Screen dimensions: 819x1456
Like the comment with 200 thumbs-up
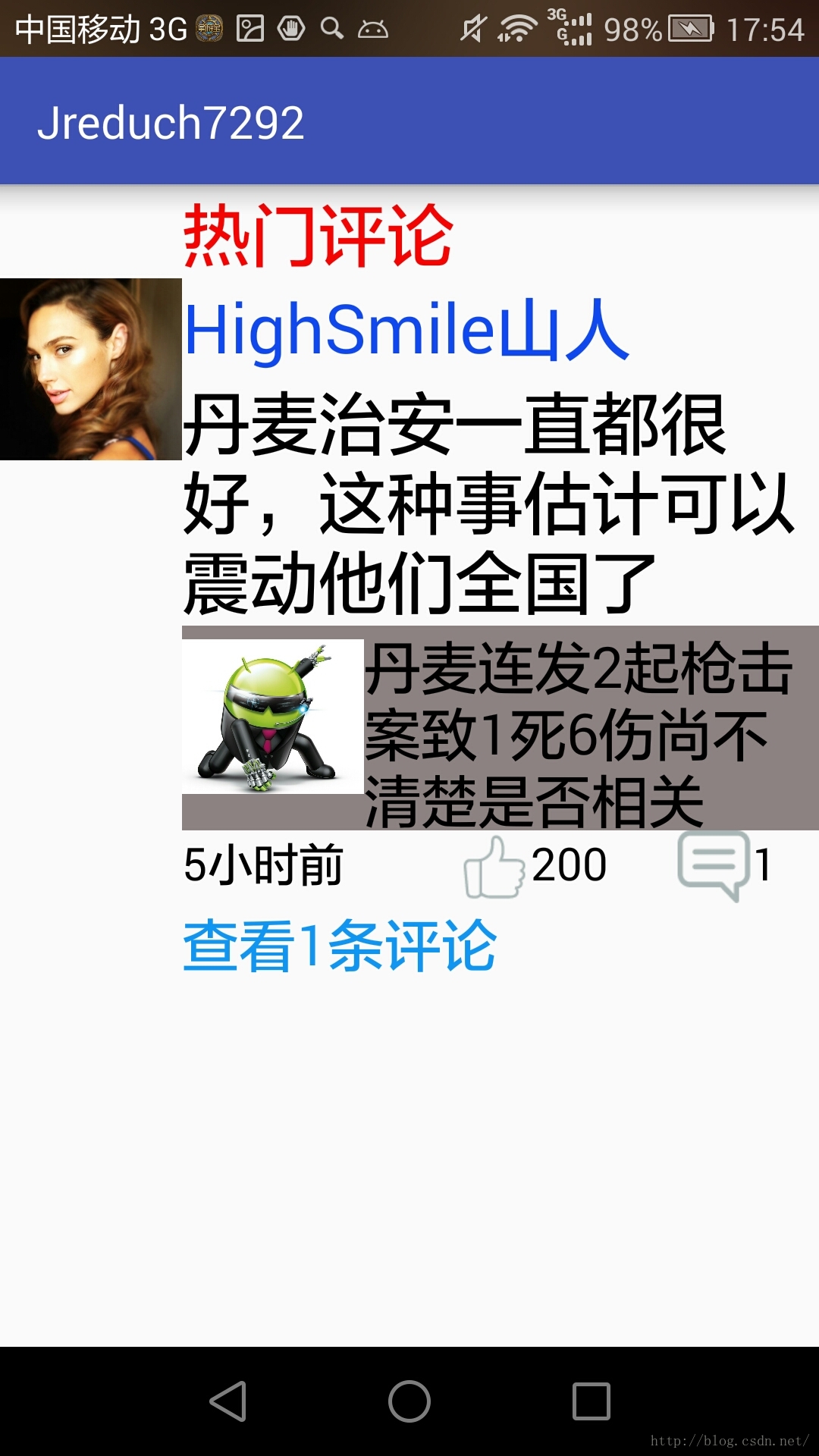494,867
